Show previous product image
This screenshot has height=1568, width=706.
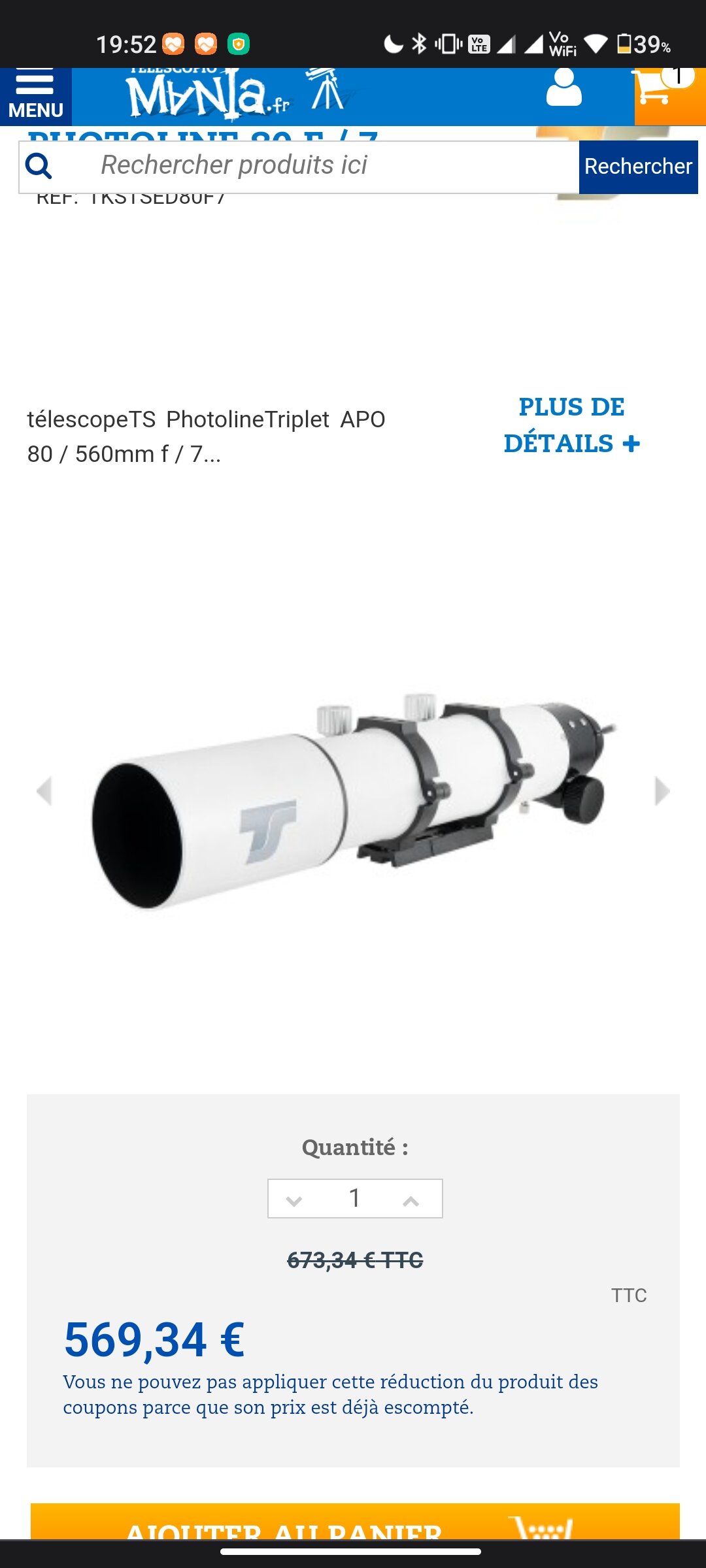coord(44,791)
